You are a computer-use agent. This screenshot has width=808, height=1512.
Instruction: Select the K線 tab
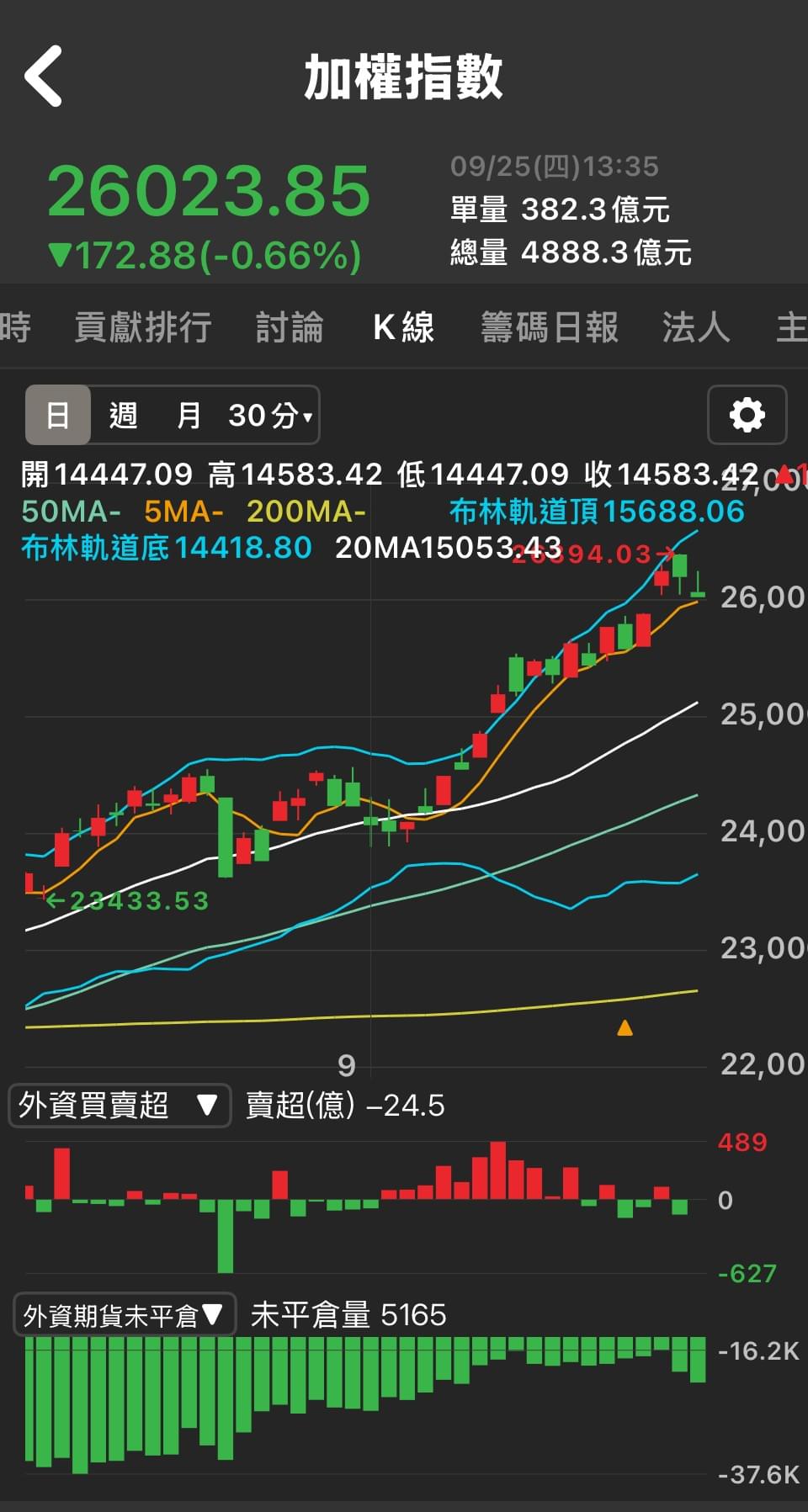click(403, 327)
